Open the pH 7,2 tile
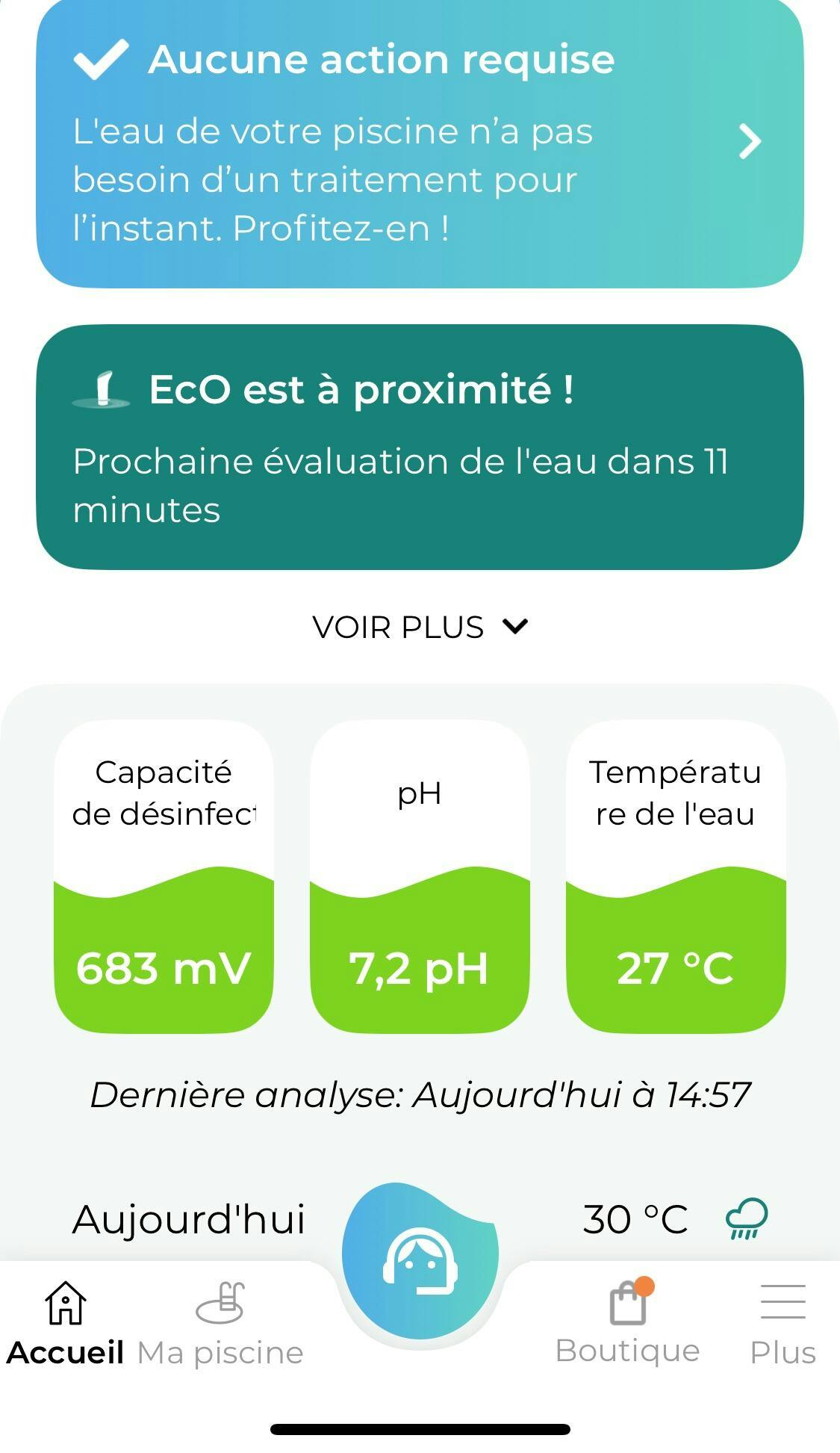This screenshot has height=1453, width=840. (x=420, y=876)
